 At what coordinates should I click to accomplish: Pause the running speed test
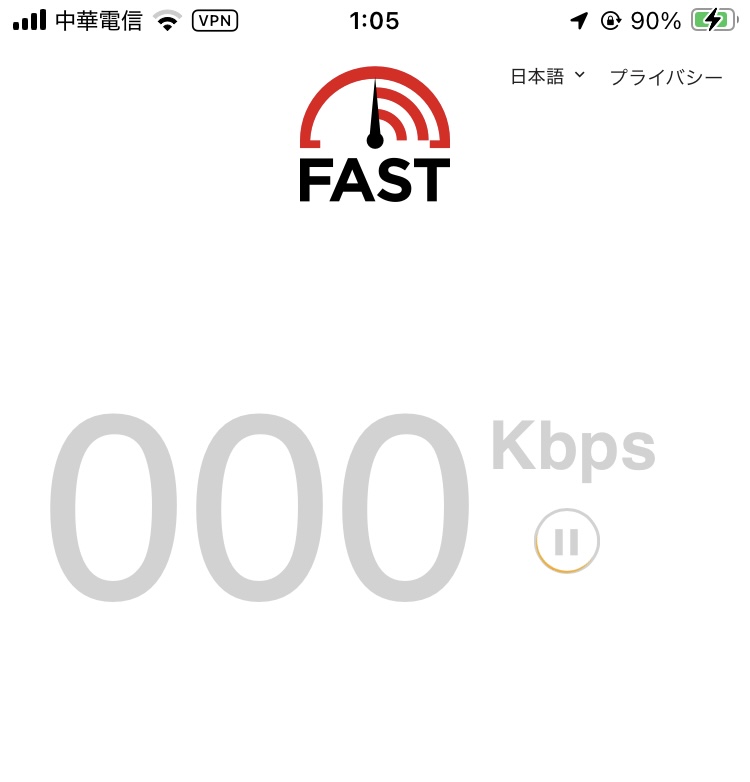pos(567,541)
